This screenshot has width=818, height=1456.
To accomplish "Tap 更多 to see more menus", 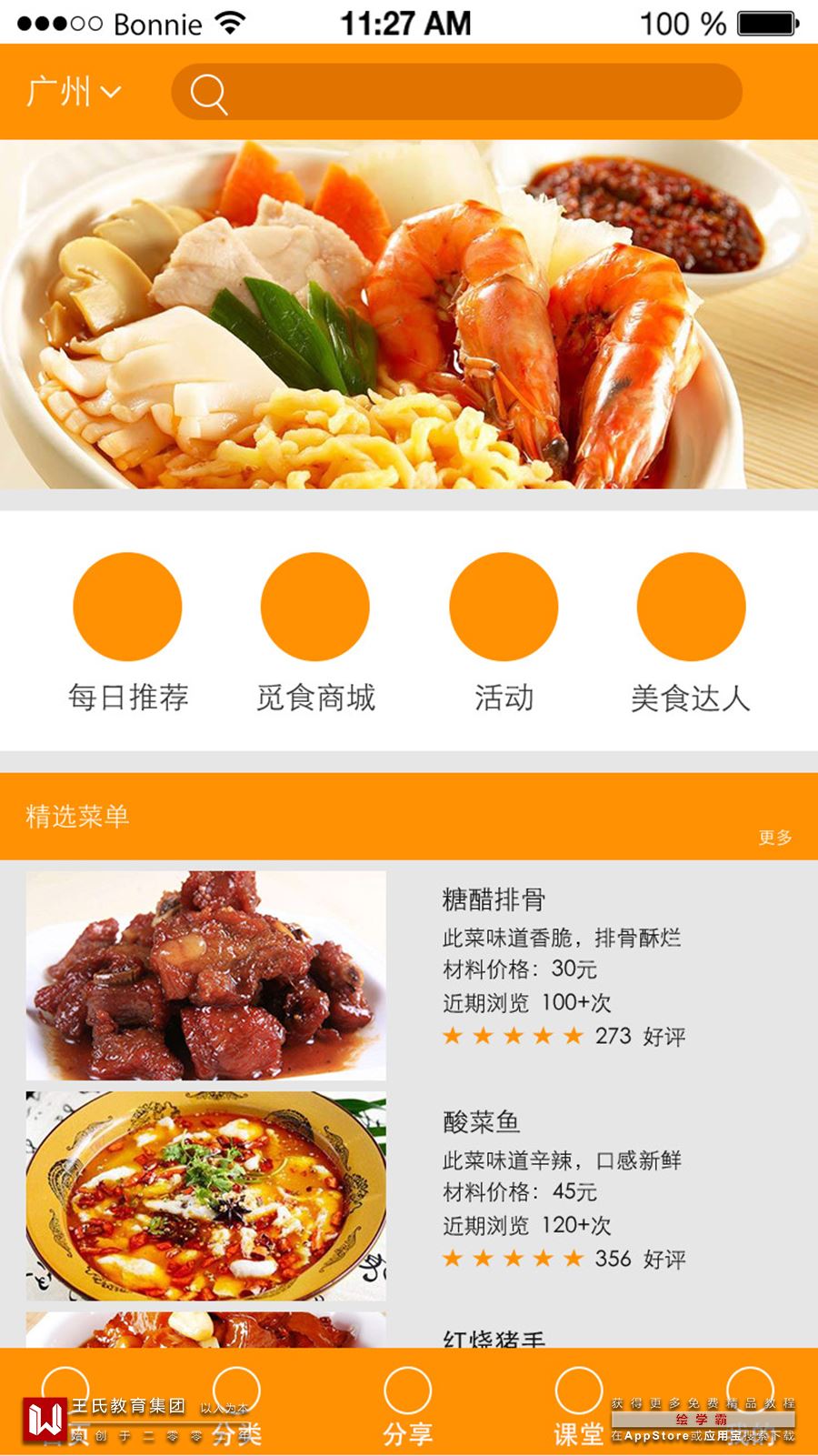I will tap(775, 837).
